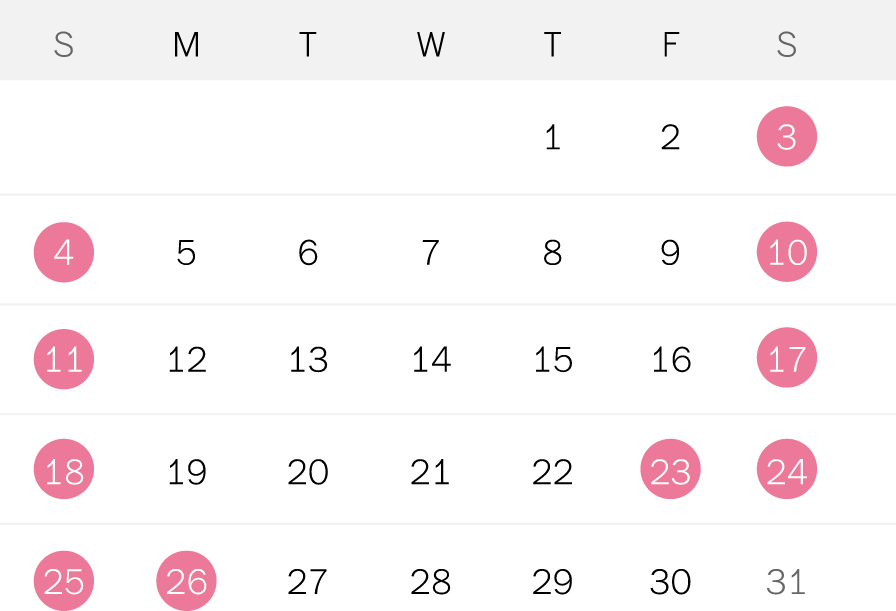
Task: Pick date 7 in the calendar
Action: (x=430, y=253)
